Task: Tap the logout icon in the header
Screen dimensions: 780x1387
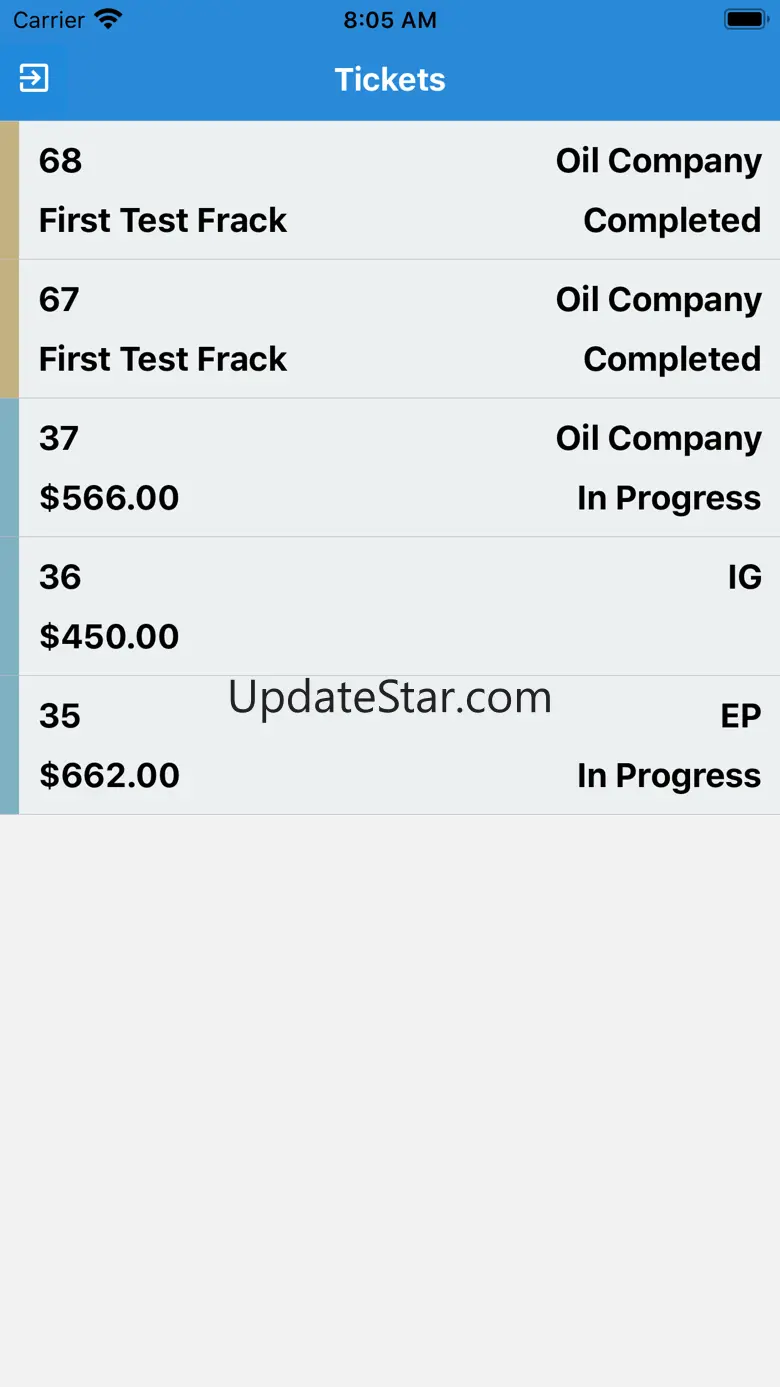Action: click(34, 78)
